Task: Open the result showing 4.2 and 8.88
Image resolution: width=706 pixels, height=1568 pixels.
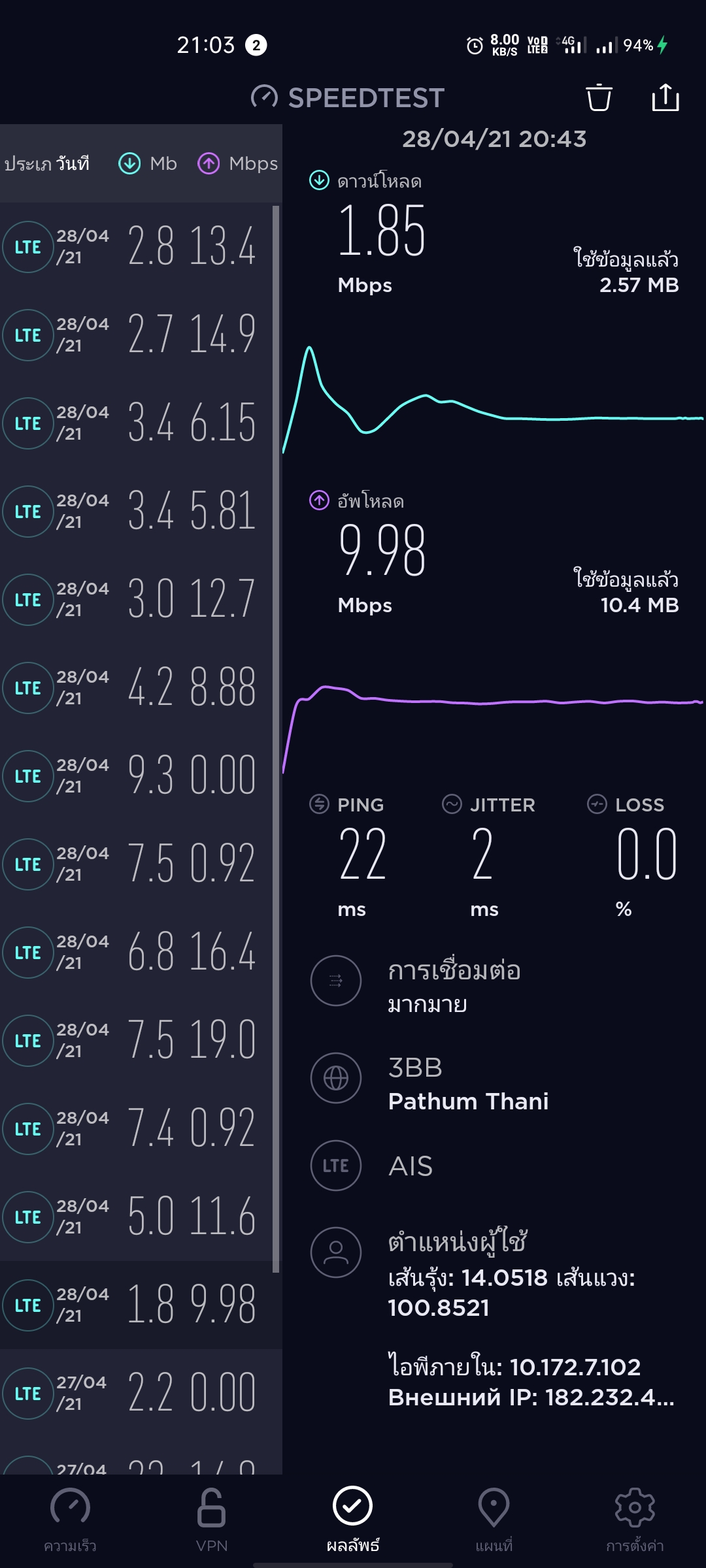Action: tap(136, 688)
